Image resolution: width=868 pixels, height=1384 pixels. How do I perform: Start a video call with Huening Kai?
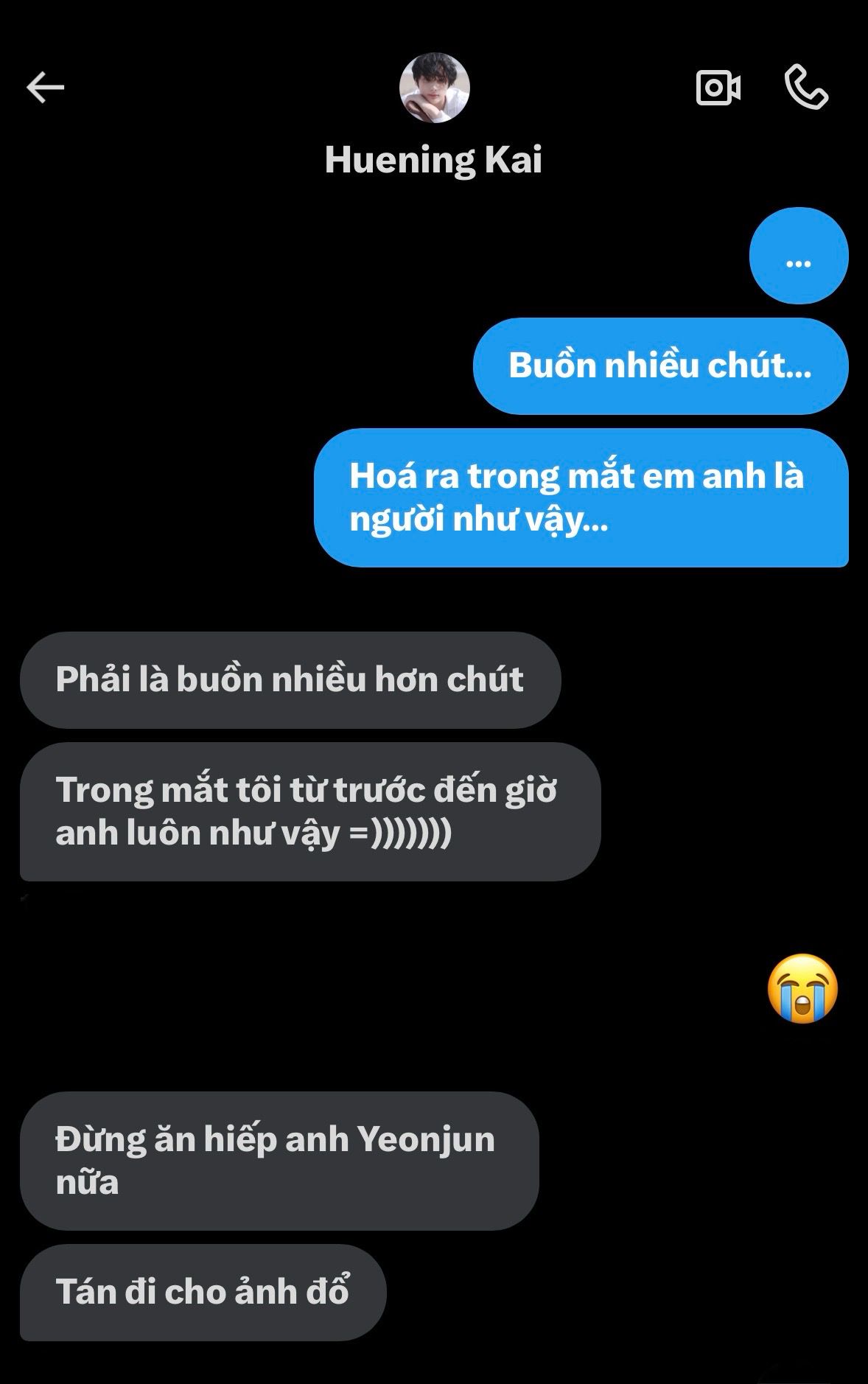pos(718,88)
